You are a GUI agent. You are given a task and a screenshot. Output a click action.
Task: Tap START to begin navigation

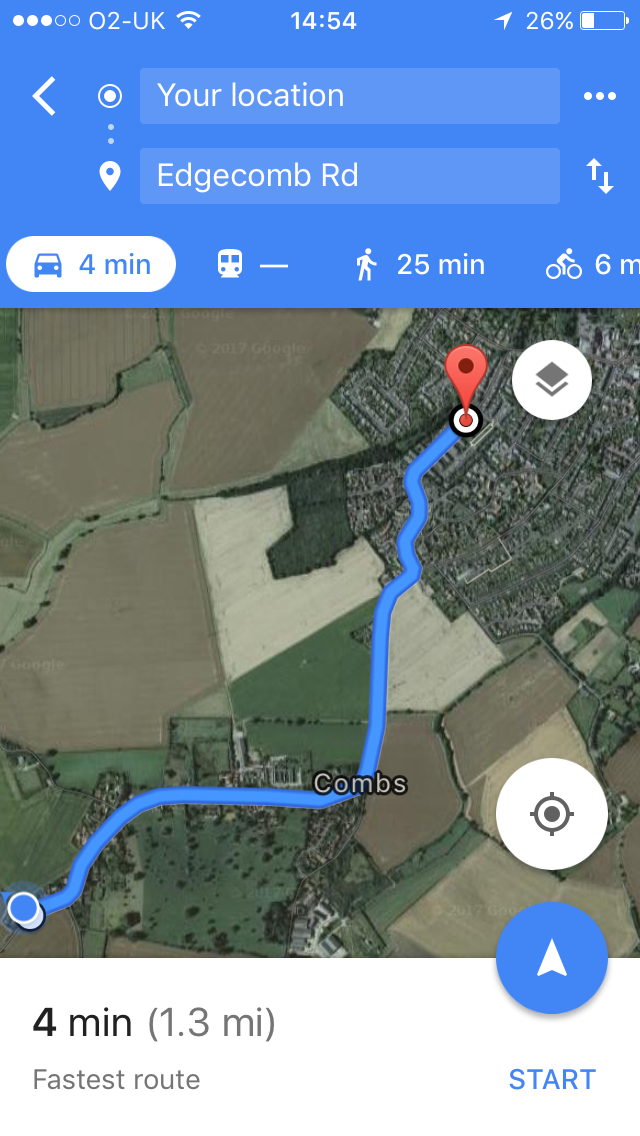tap(552, 1079)
